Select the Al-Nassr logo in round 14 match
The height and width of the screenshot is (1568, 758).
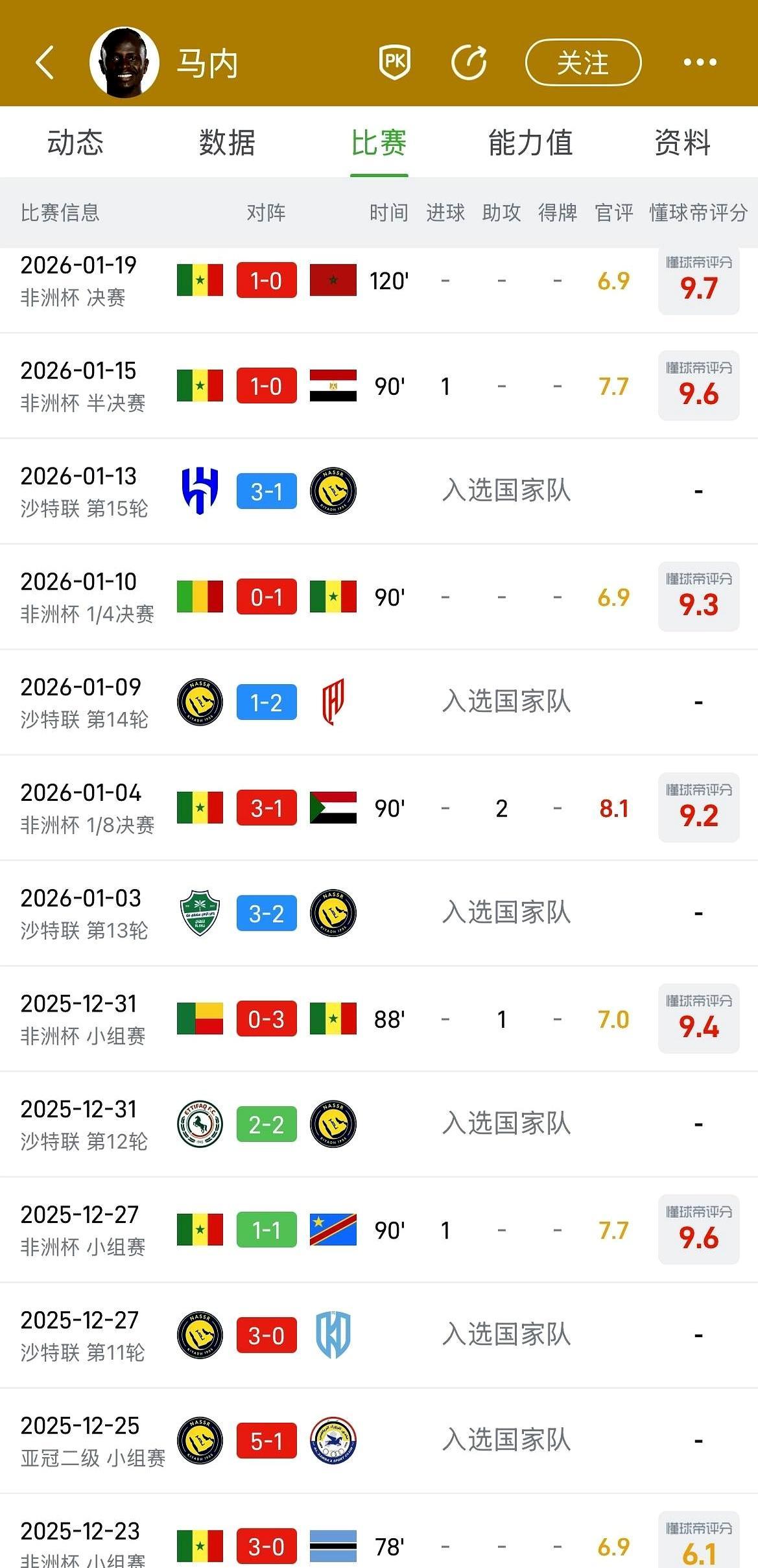pyautogui.click(x=199, y=702)
